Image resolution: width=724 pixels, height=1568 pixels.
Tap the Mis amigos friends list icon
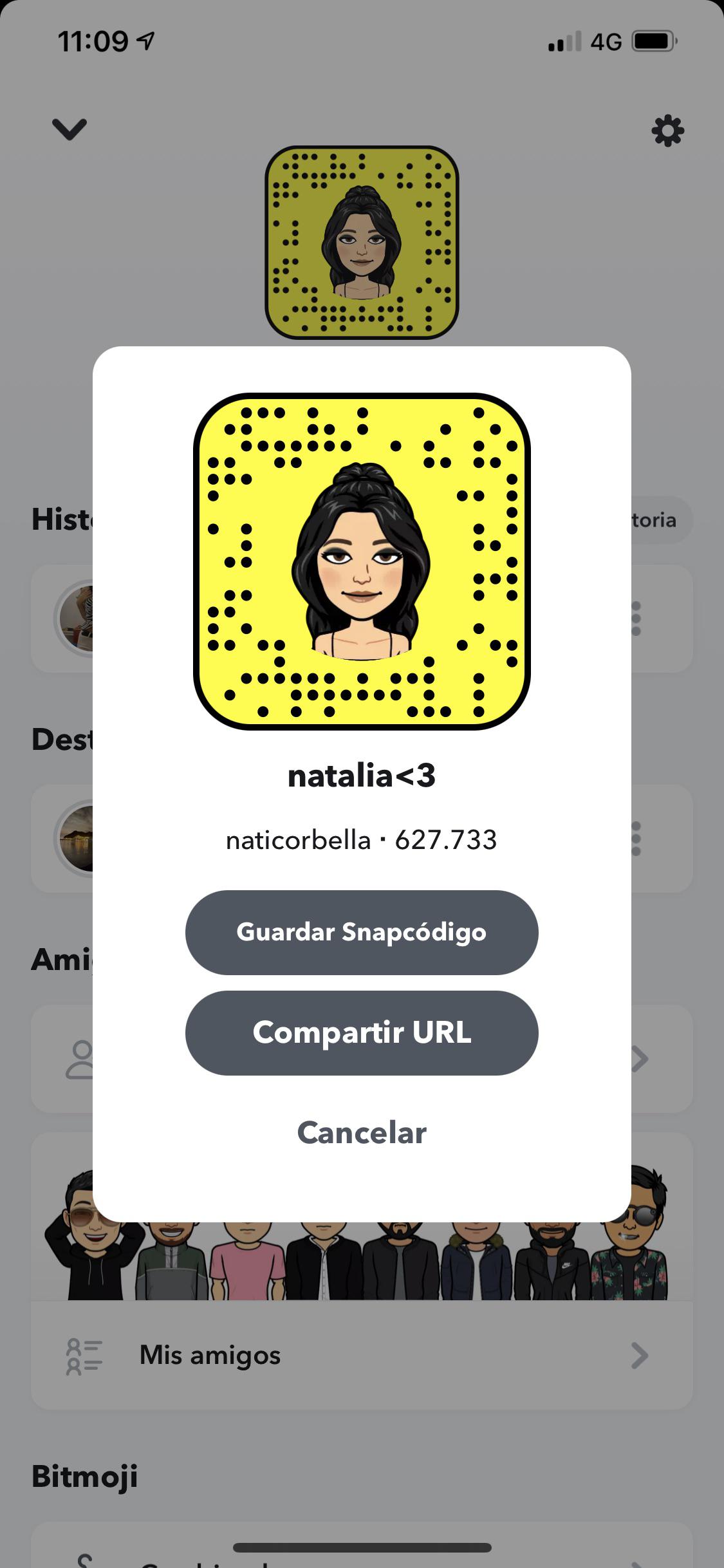(84, 1355)
